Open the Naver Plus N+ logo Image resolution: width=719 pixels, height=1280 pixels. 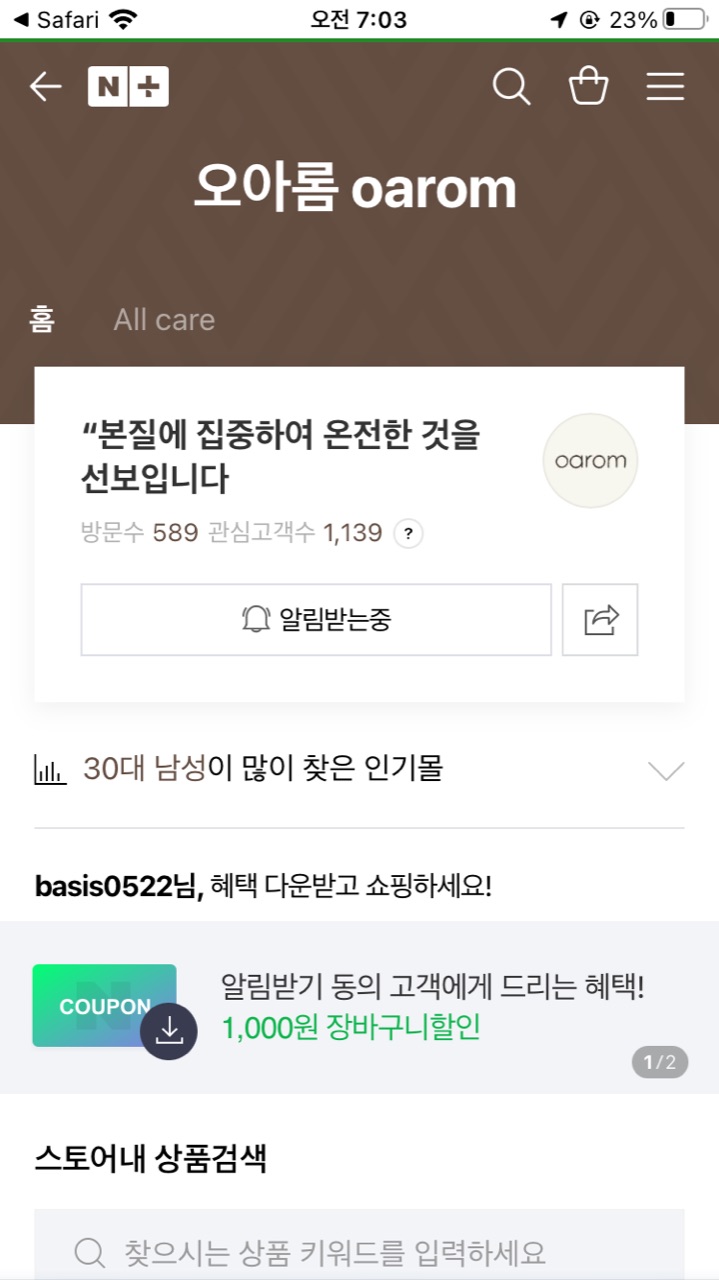(128, 87)
